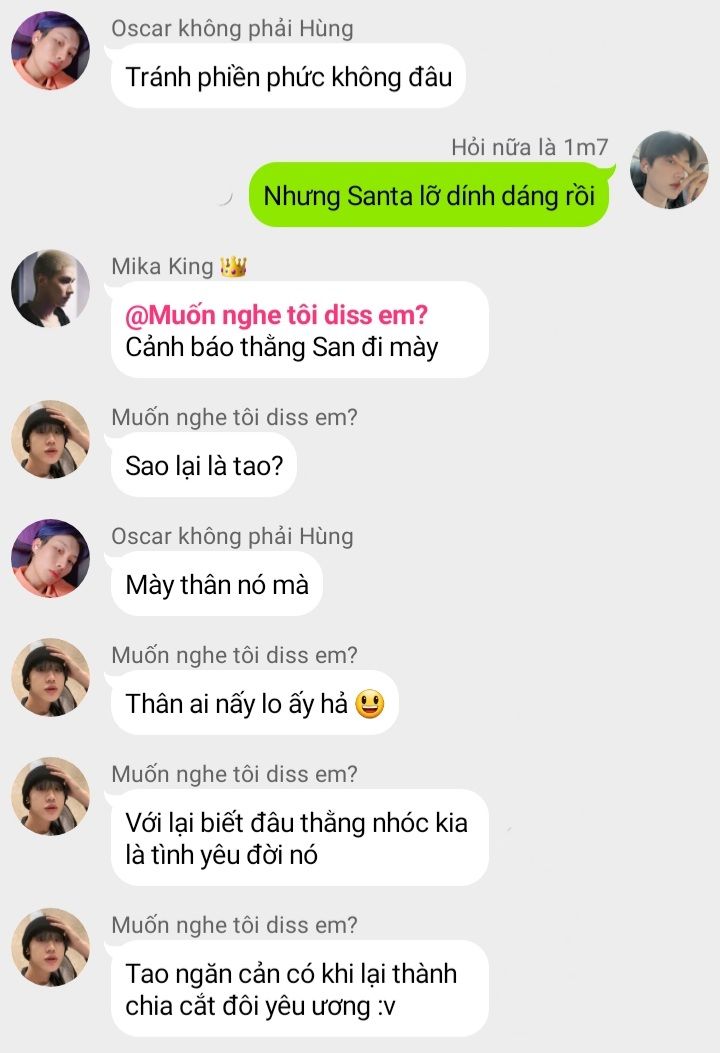Tap Oscar's avatar beside "Mày thân nó mà"

click(x=51, y=559)
